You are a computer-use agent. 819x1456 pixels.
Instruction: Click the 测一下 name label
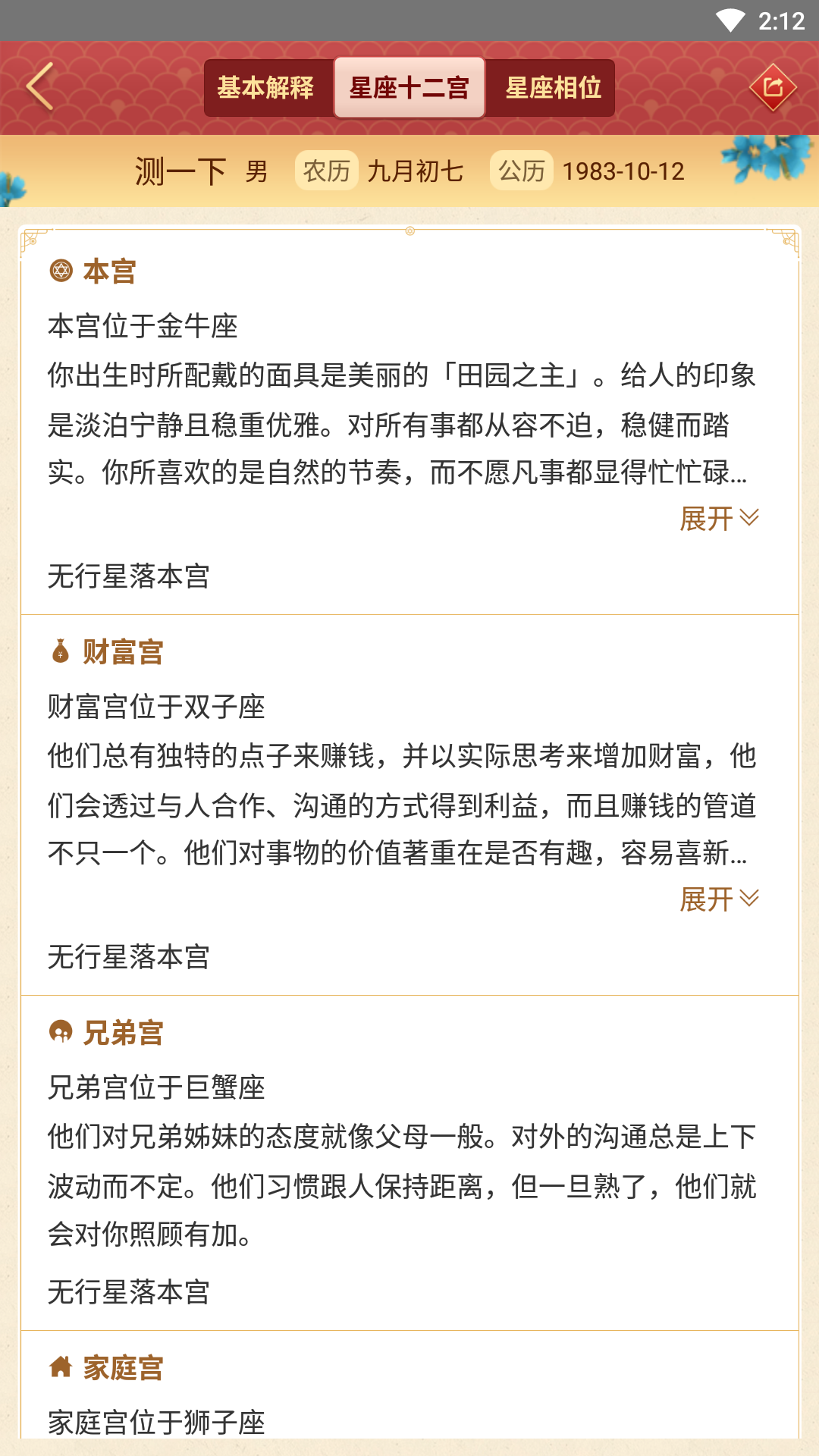click(x=180, y=170)
